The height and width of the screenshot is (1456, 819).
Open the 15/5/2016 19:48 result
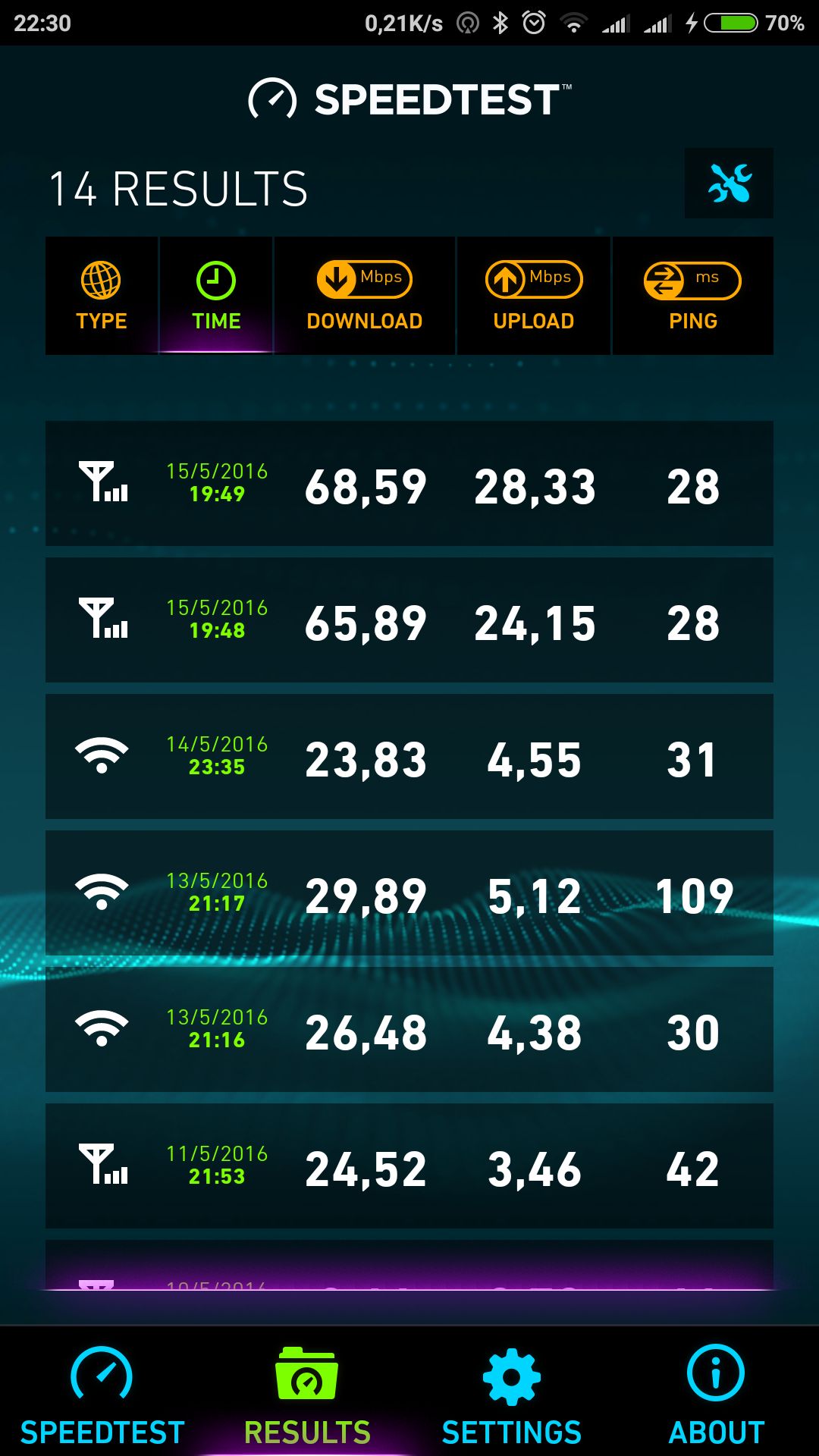tap(409, 620)
